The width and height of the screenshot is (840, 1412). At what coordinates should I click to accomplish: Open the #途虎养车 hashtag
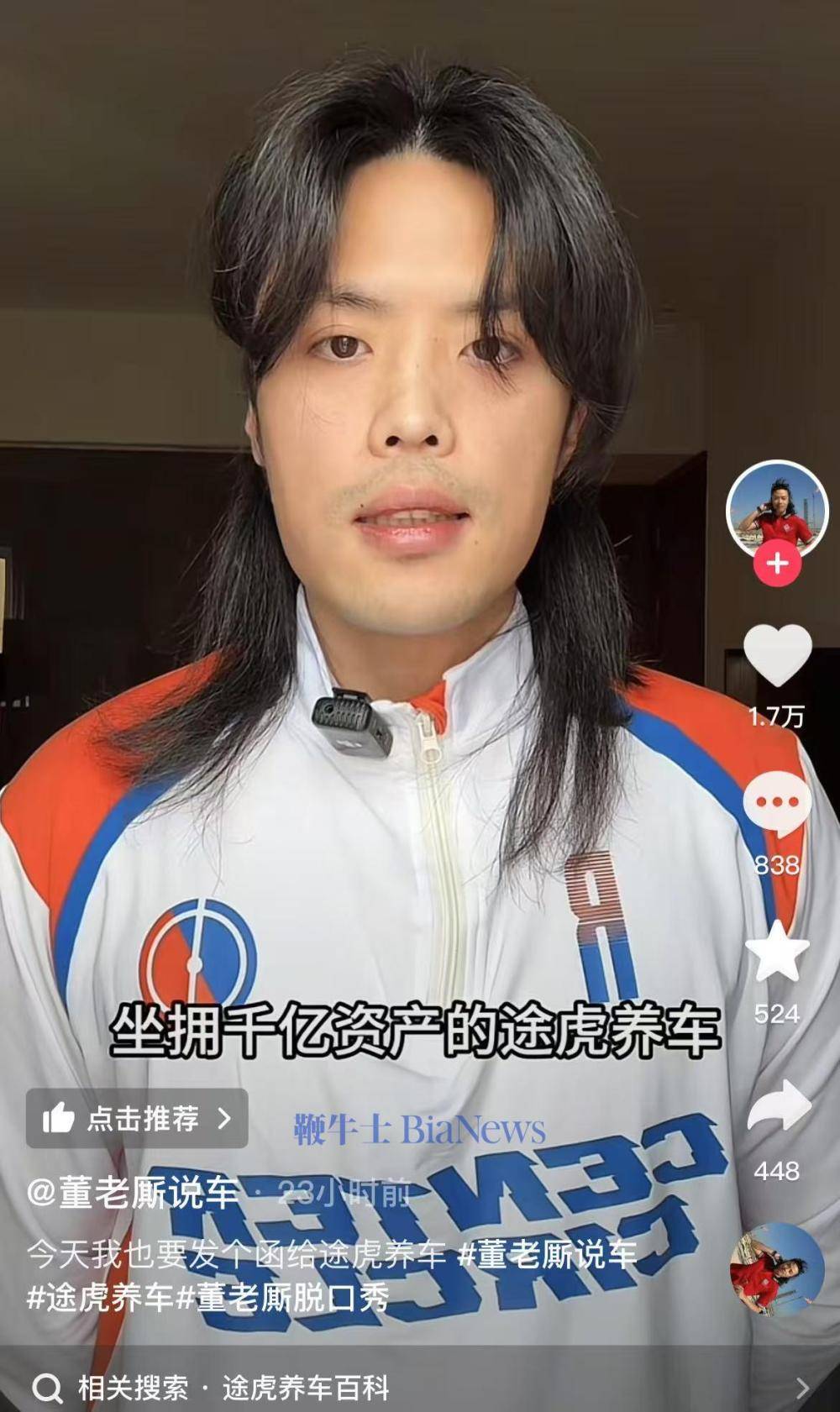point(99,1298)
